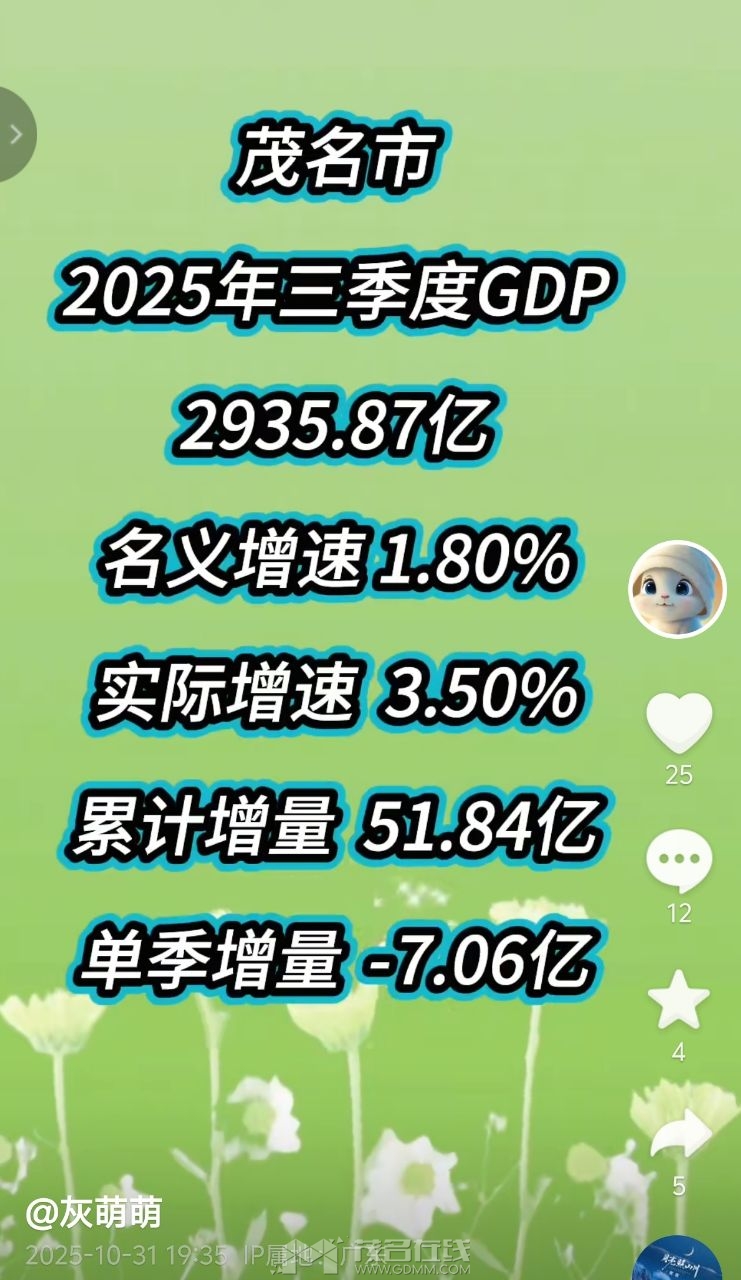Open the comments section

[679, 863]
